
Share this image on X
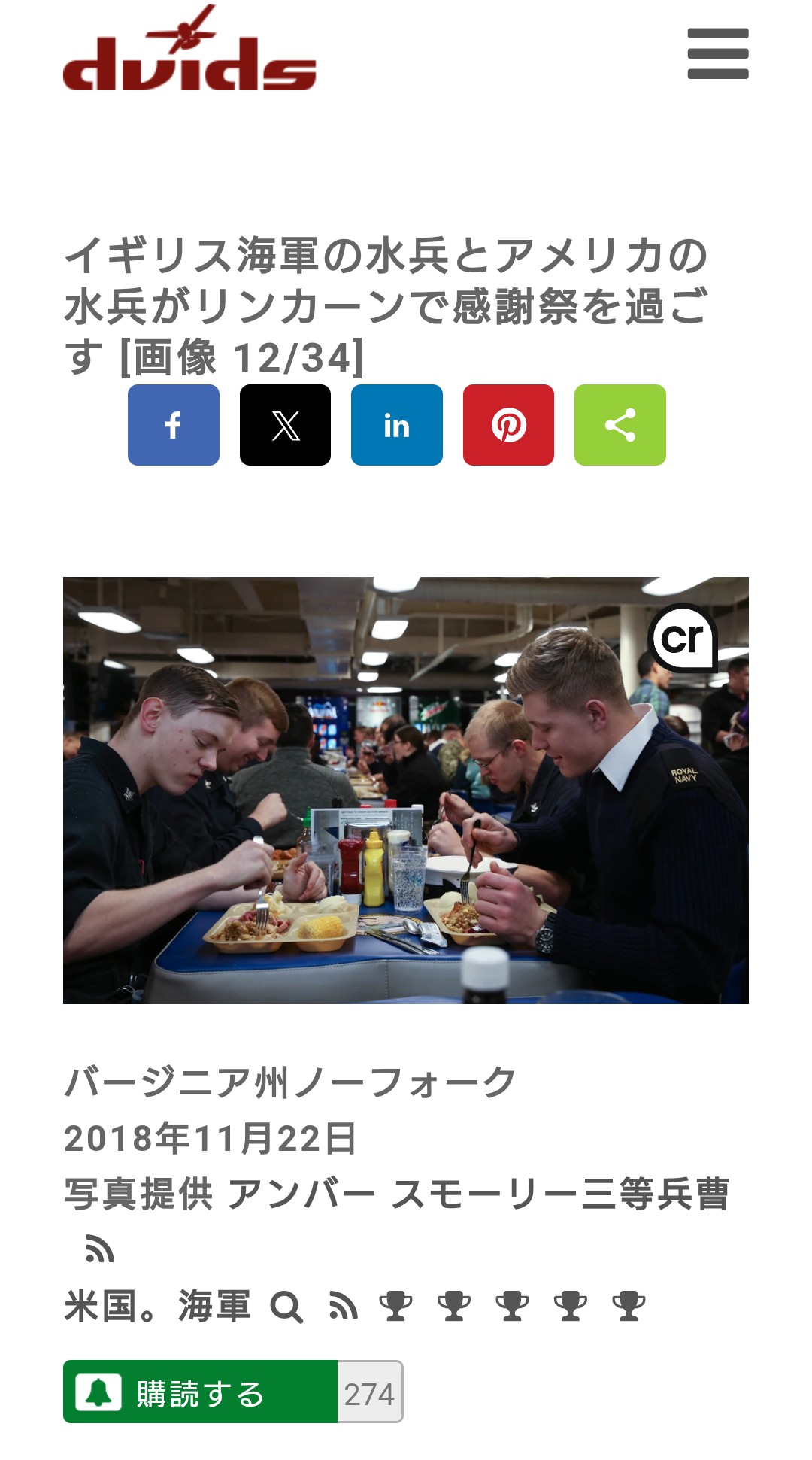click(x=285, y=425)
